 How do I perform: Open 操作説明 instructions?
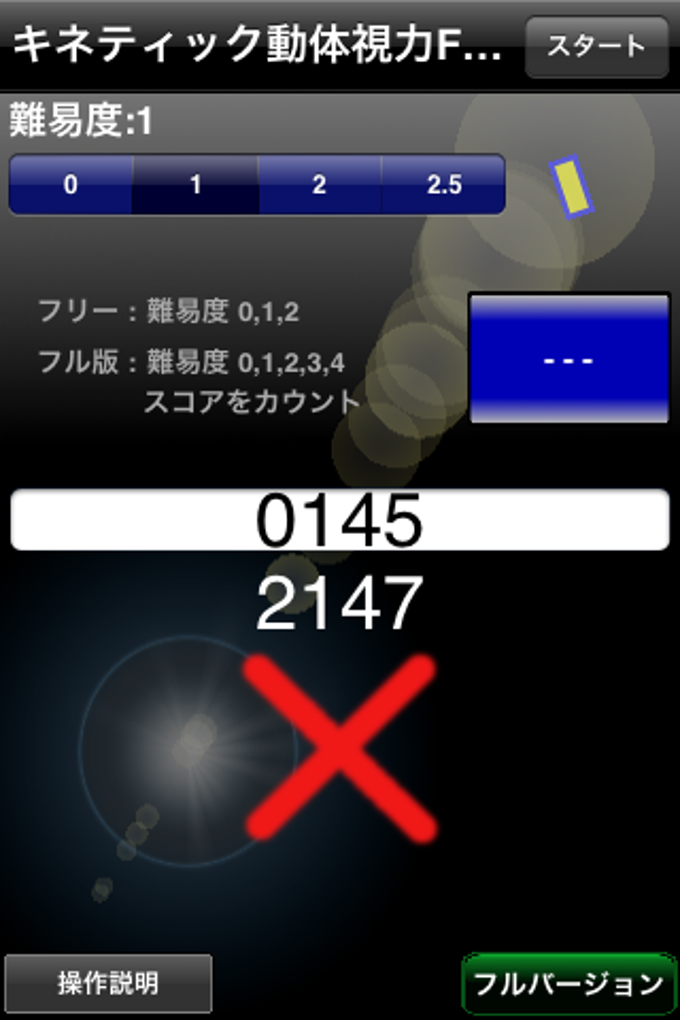pos(108,983)
